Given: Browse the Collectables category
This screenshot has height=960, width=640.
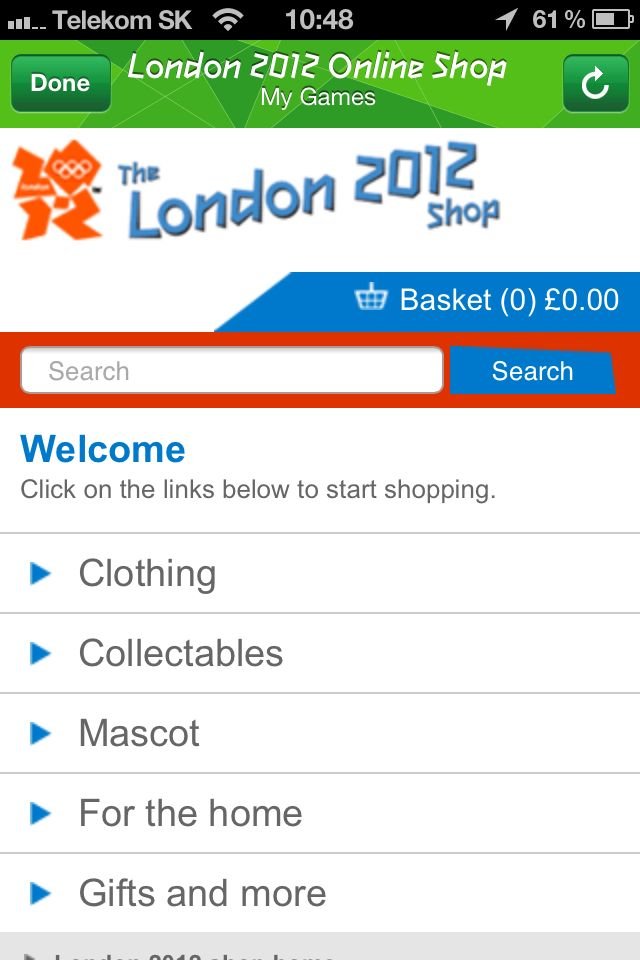Looking at the screenshot, I should point(181,653).
